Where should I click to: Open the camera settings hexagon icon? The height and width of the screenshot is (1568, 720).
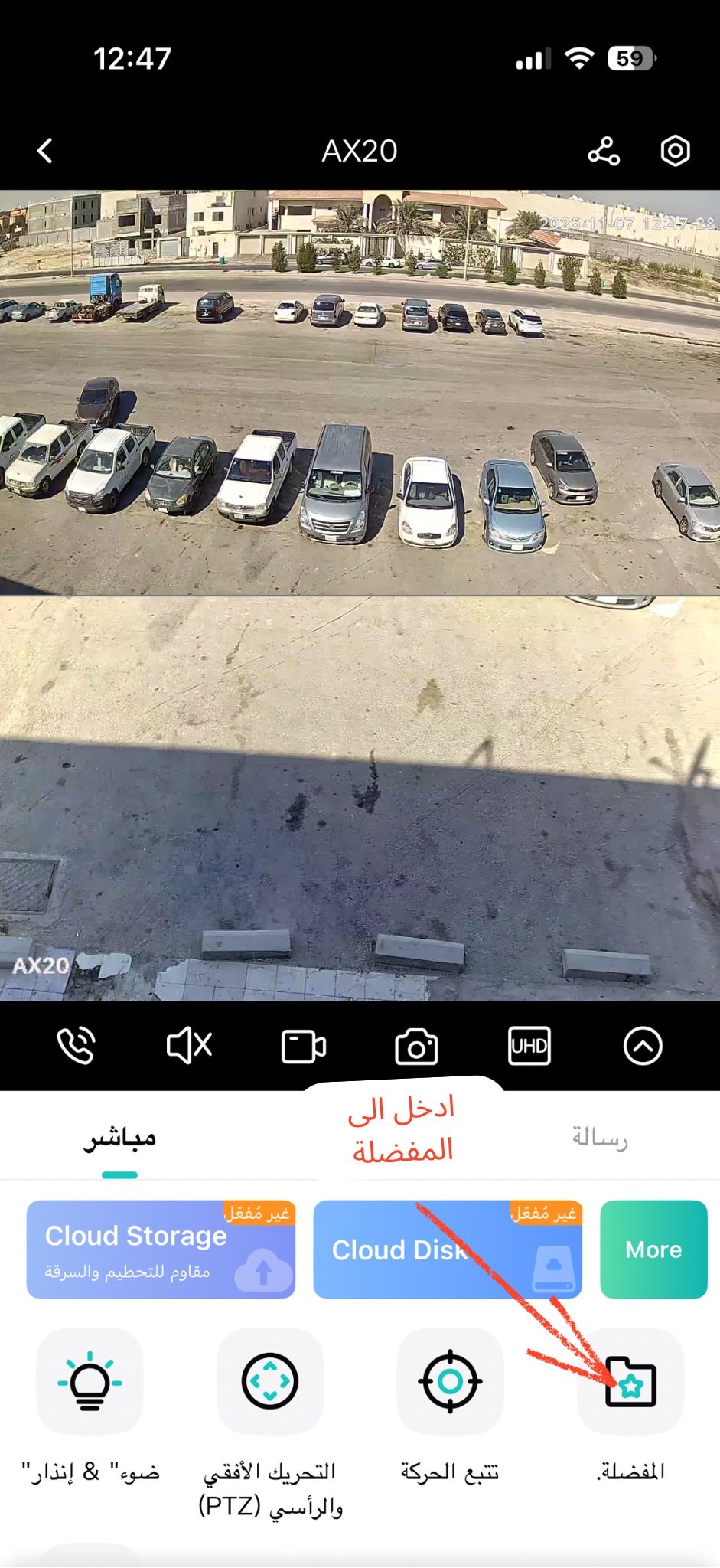click(x=675, y=151)
